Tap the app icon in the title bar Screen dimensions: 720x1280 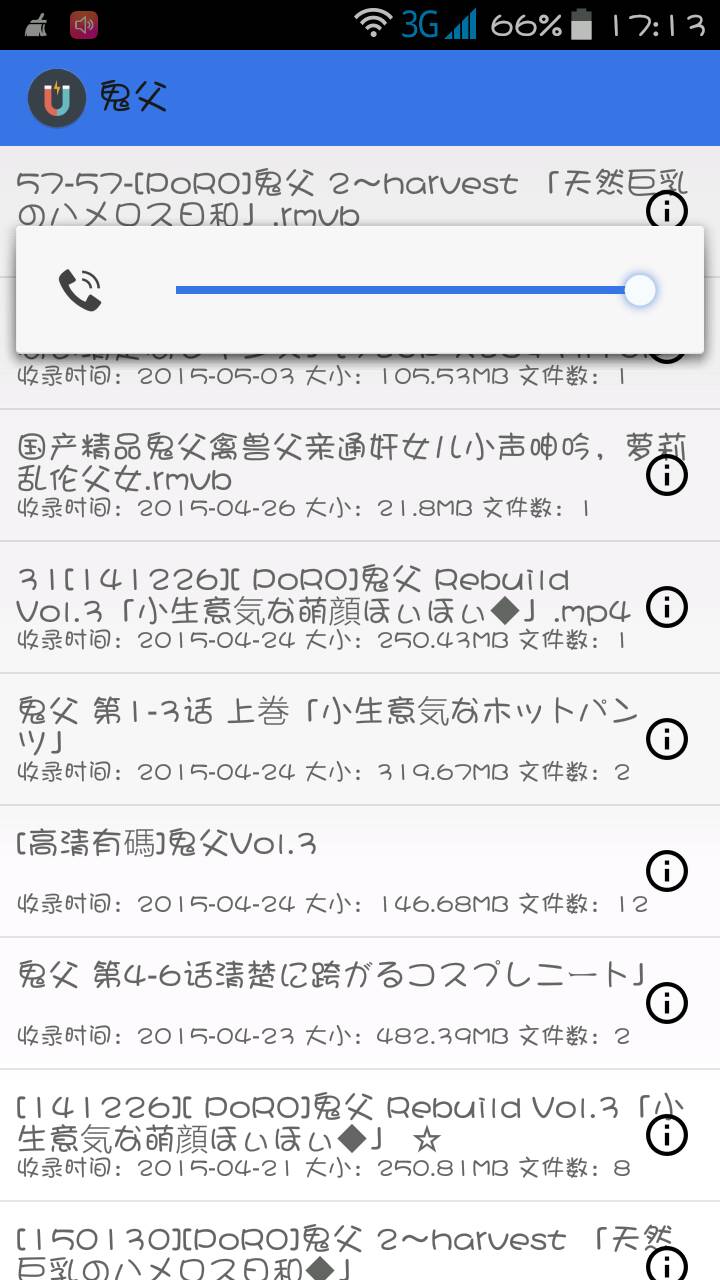click(57, 98)
